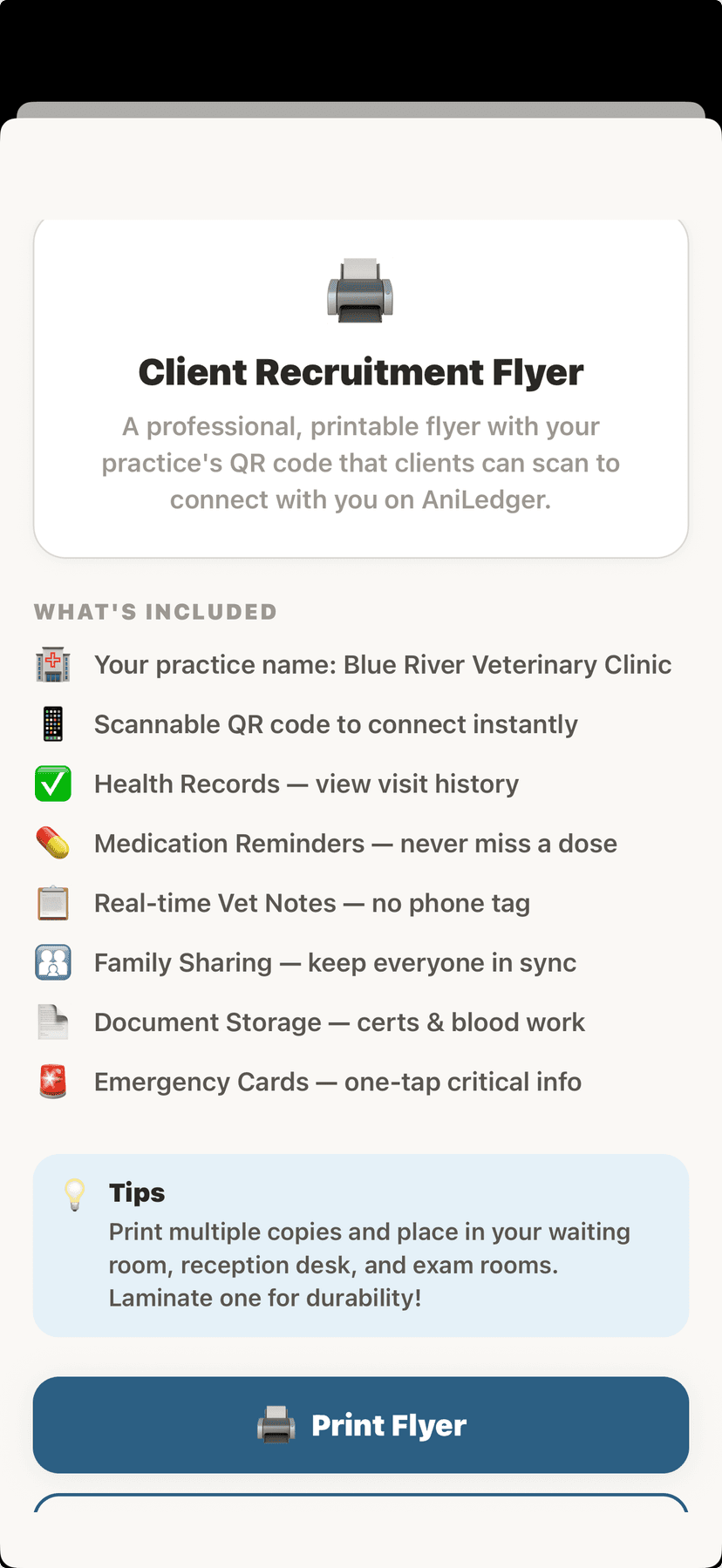This screenshot has height=1568, width=722.
Task: Click the Document Storage pages icon
Action: tap(52, 1022)
